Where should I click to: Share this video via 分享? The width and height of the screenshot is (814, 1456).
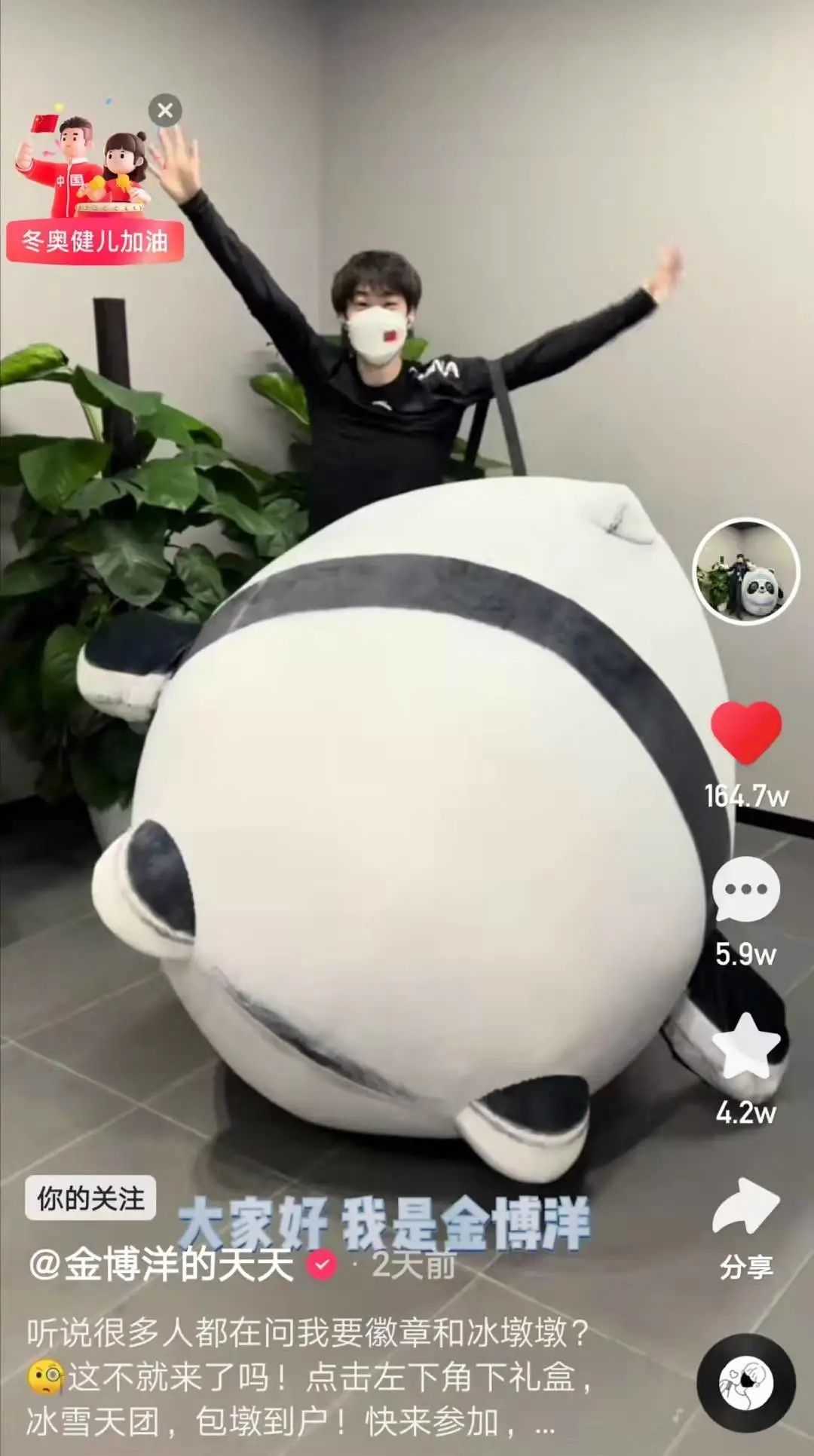coord(745,1207)
